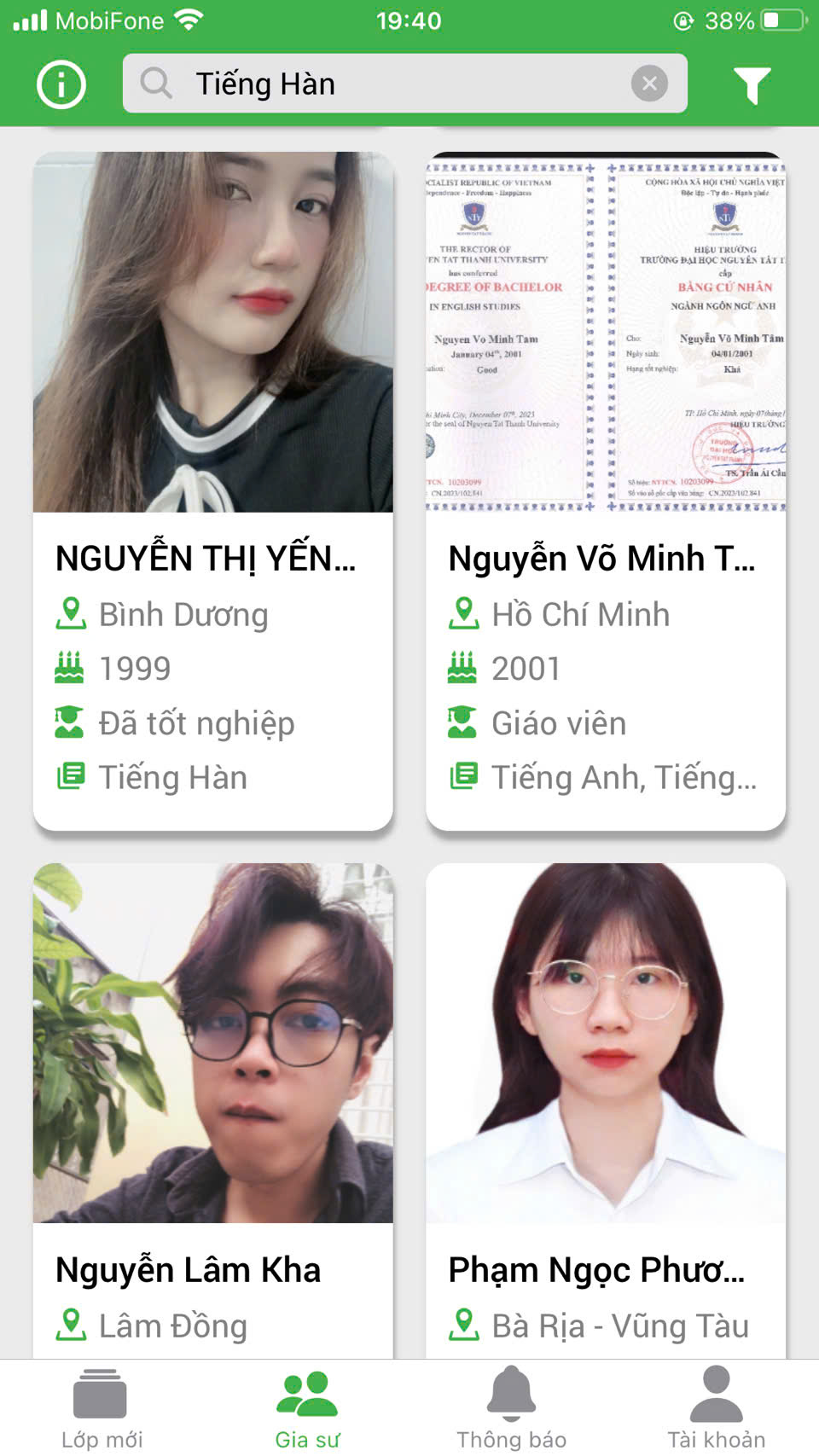Screen dimensions: 819x1456
Task: View Nguyễn Lâm Kha's profile
Action: (212, 1109)
